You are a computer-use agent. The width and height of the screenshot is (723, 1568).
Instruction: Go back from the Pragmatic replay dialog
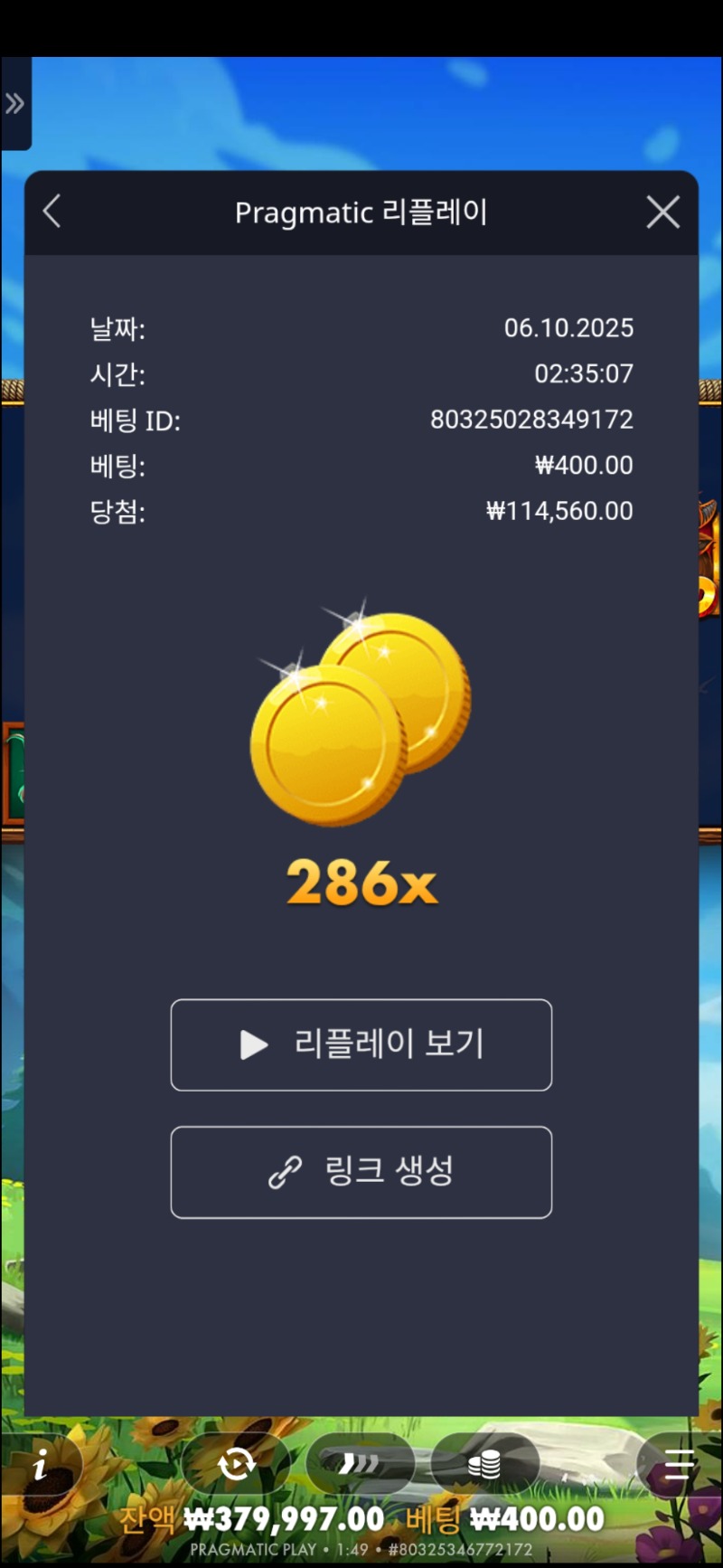52,213
